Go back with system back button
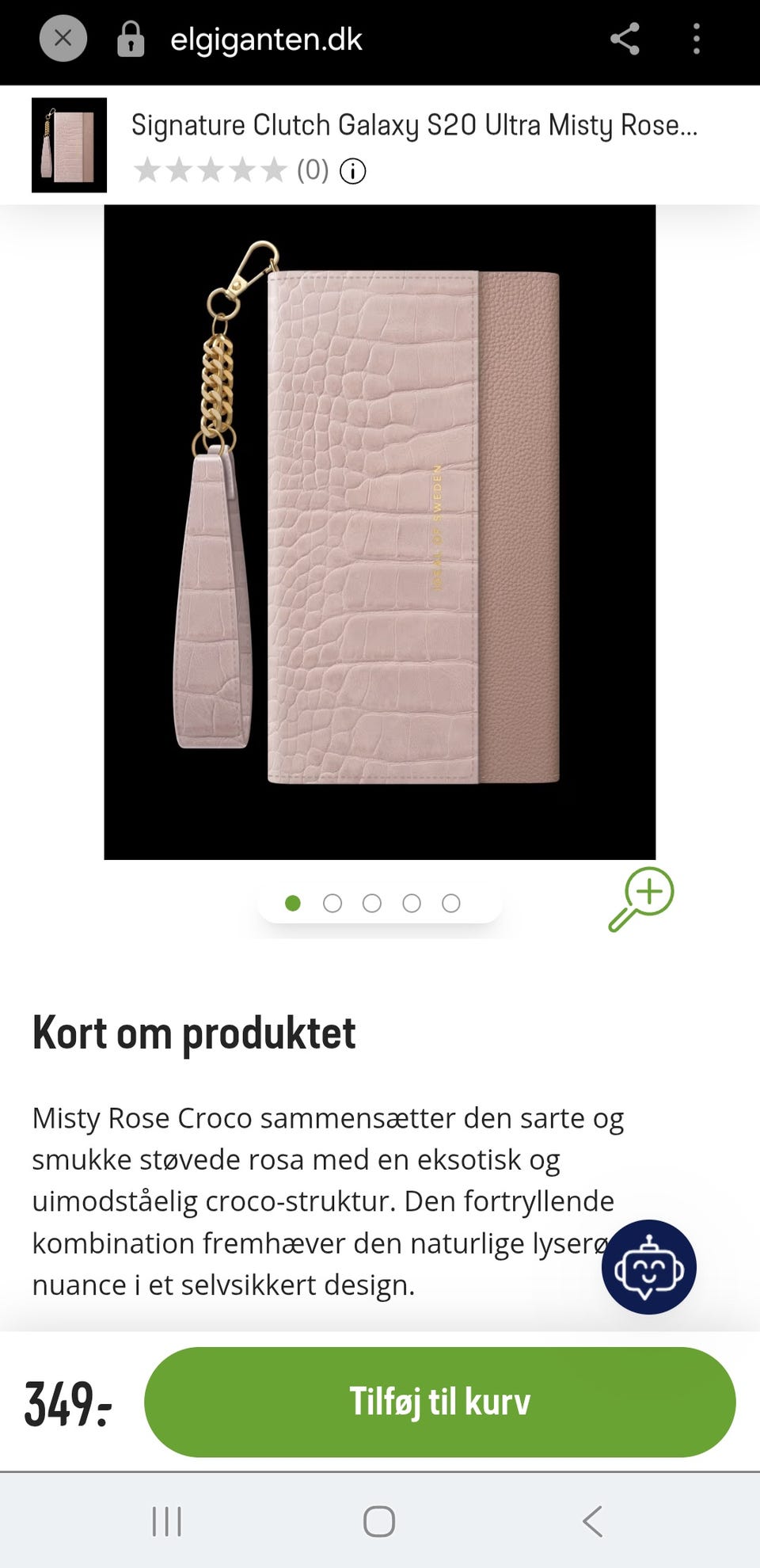This screenshot has width=760, height=1568. [x=592, y=1520]
